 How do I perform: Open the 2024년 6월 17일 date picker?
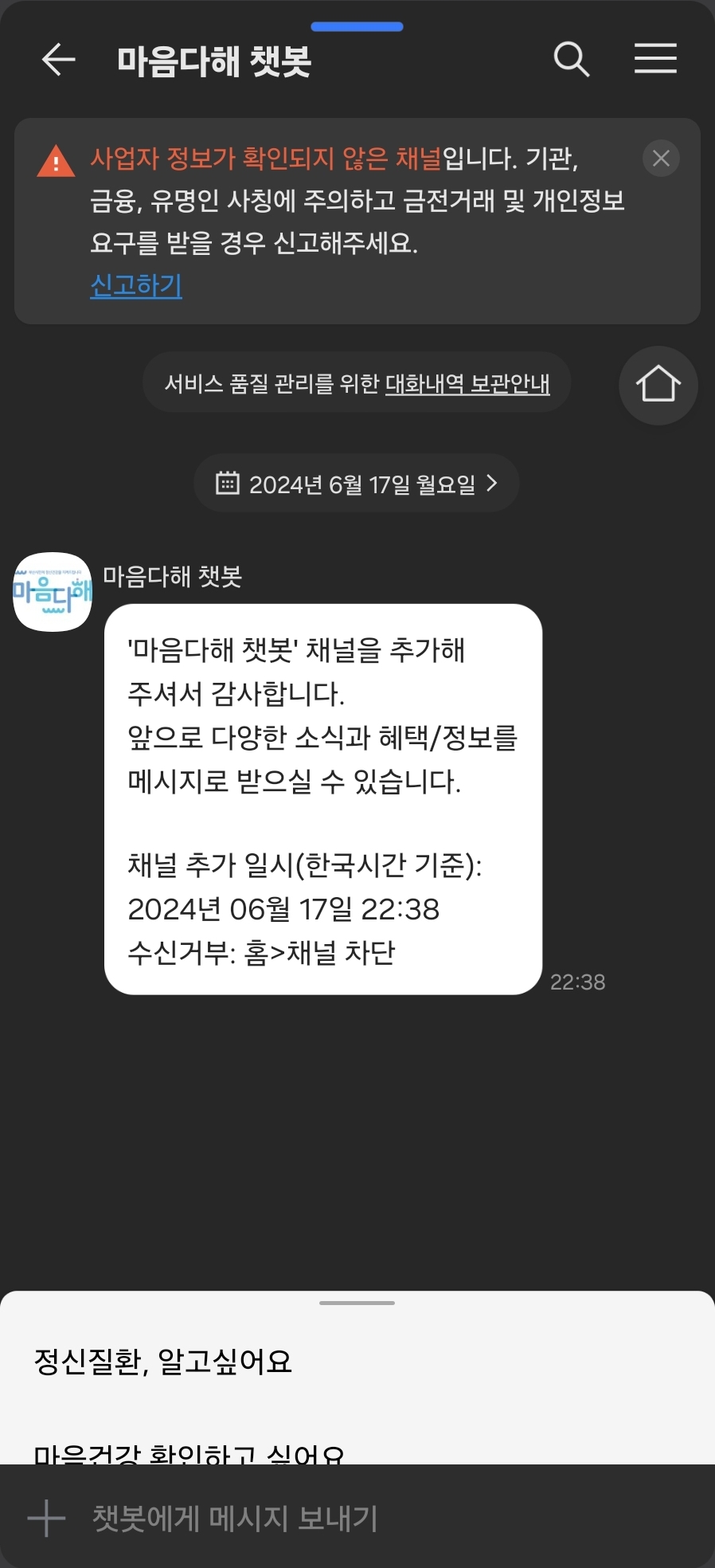357,484
